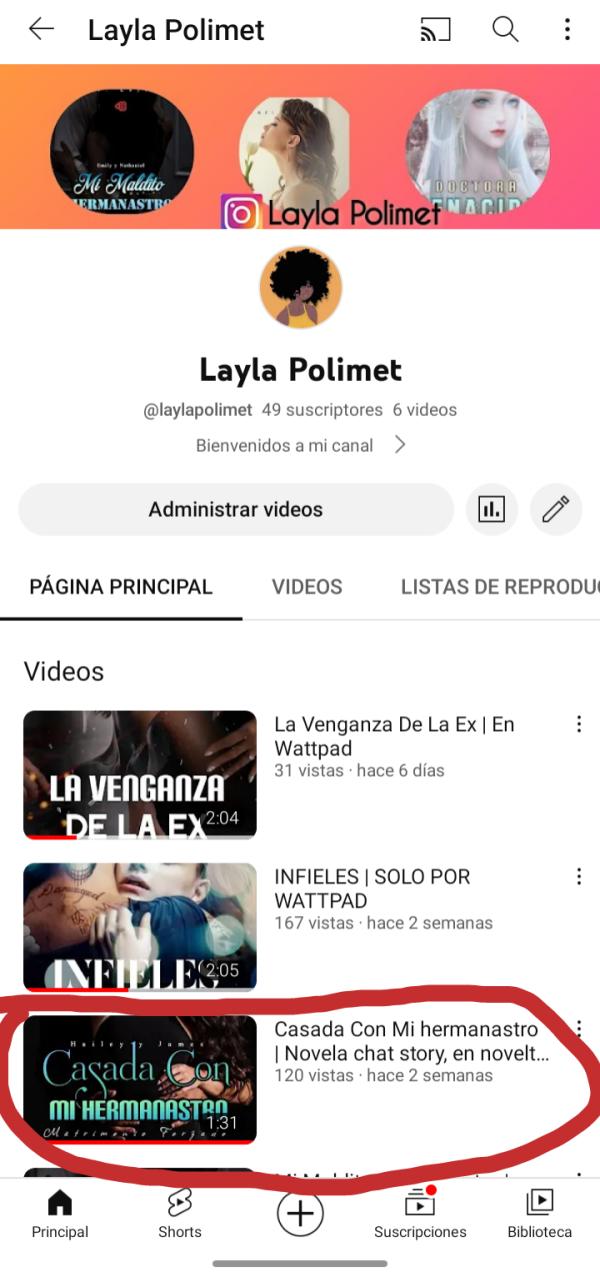Edit the channel with the pencil icon
The height and width of the screenshot is (1282, 600).
pos(555,510)
